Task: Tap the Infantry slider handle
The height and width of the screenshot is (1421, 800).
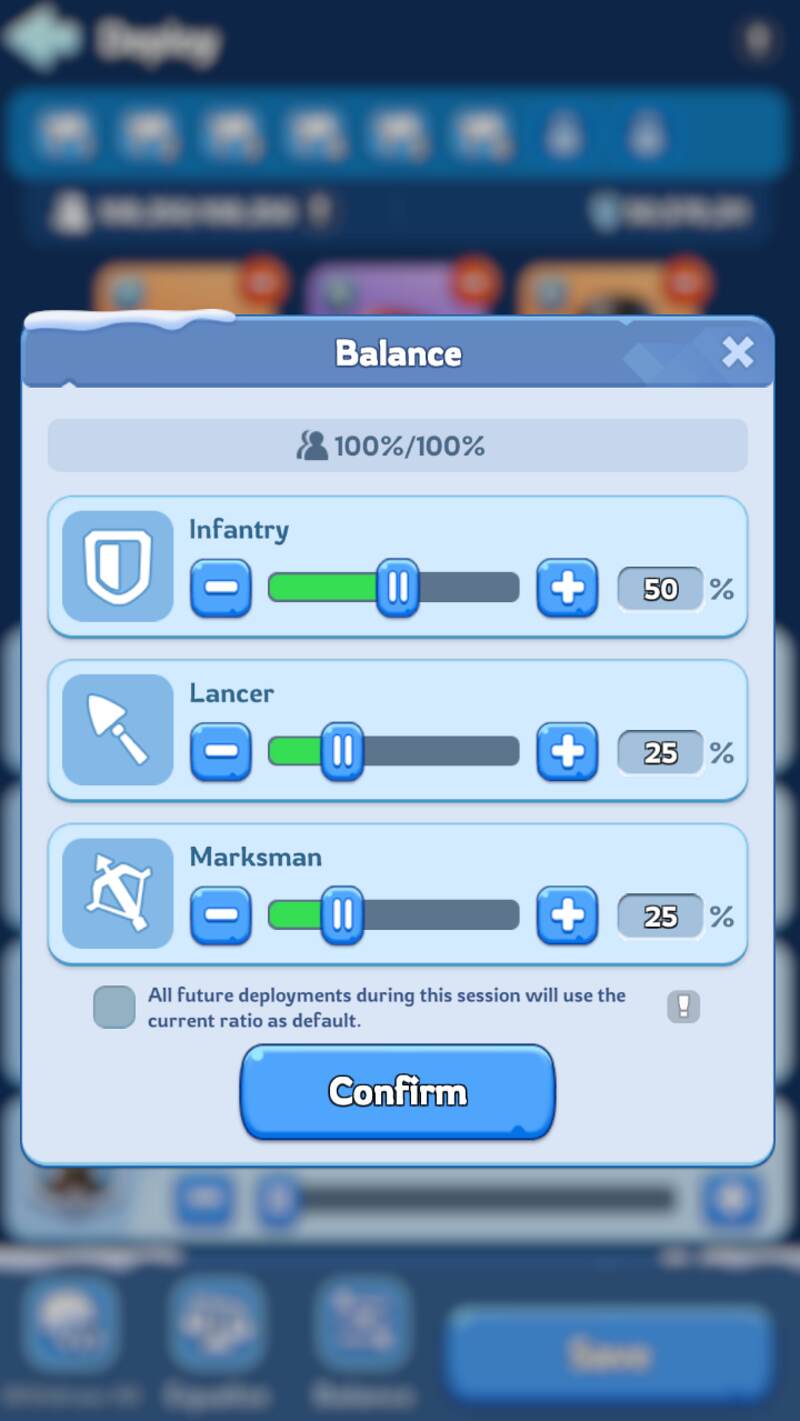Action: click(398, 588)
